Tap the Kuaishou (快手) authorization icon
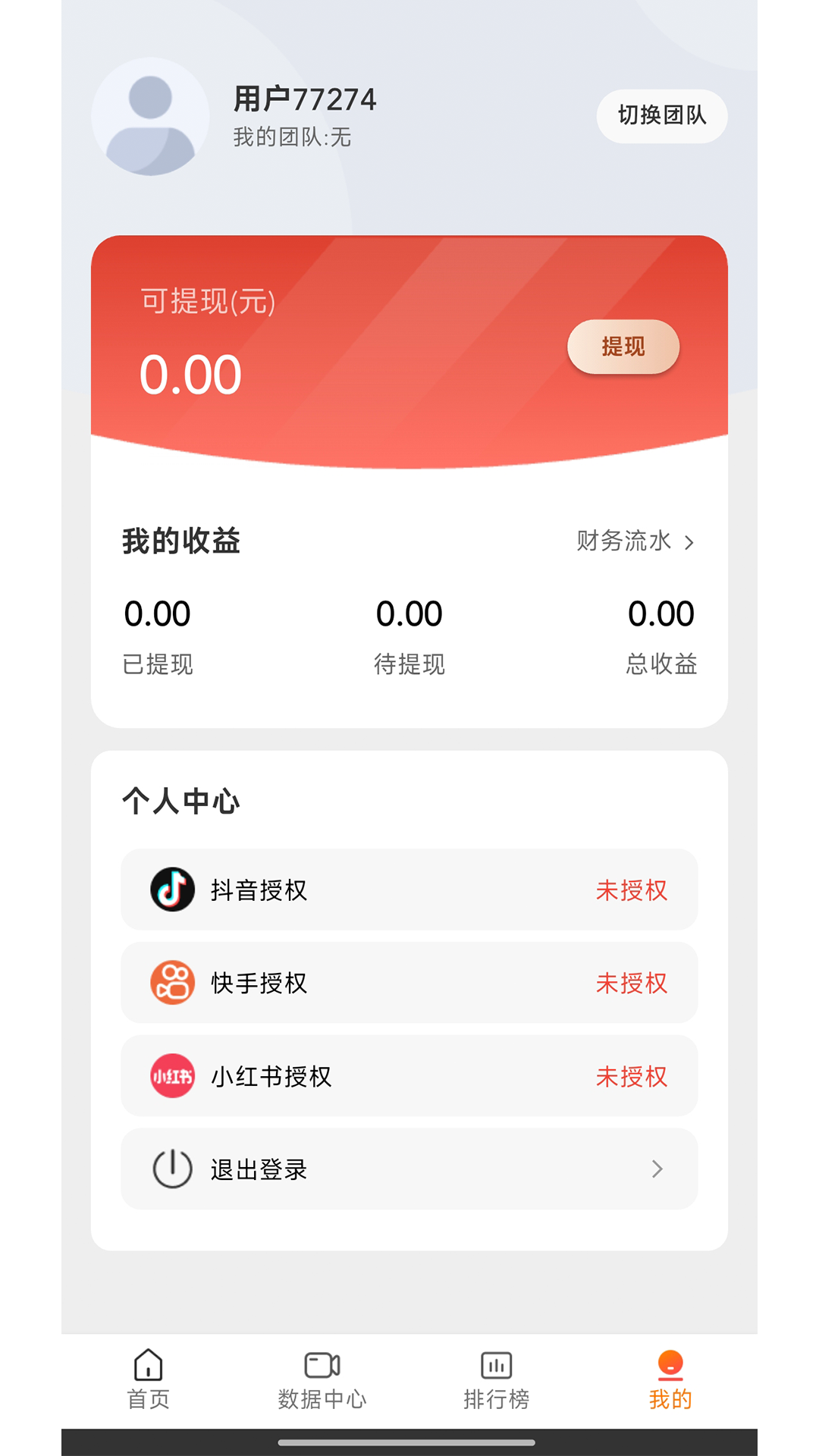This screenshot has height=1456, width=819. [x=173, y=984]
